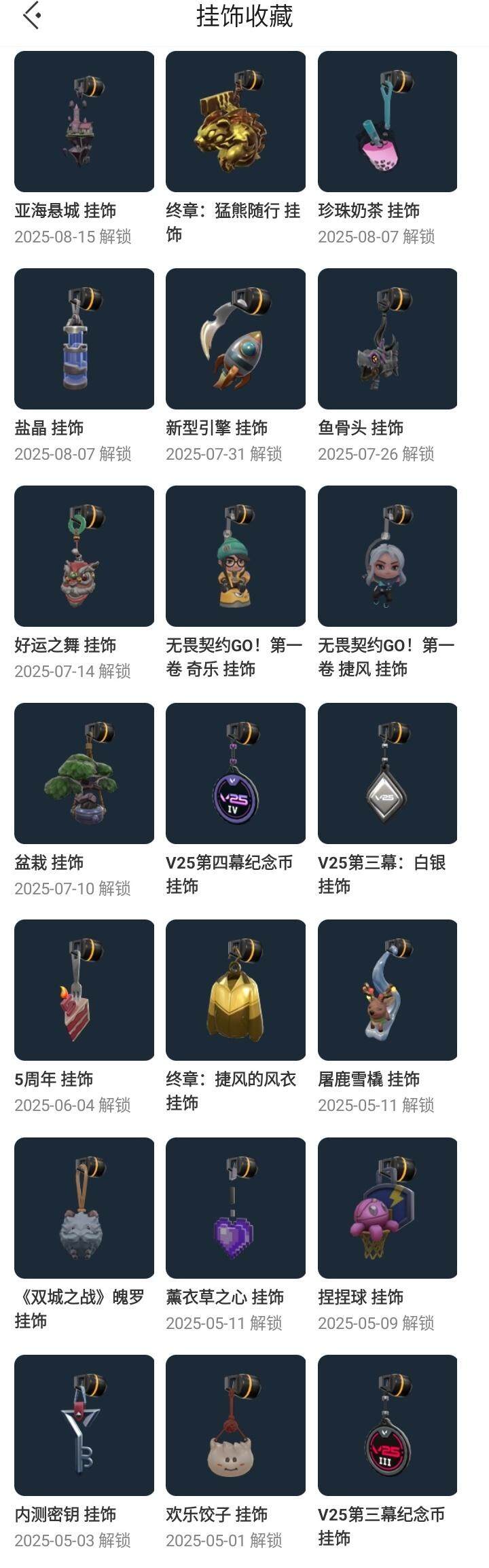View 终章：捷风的风衣 挂饰

pos(236,990)
